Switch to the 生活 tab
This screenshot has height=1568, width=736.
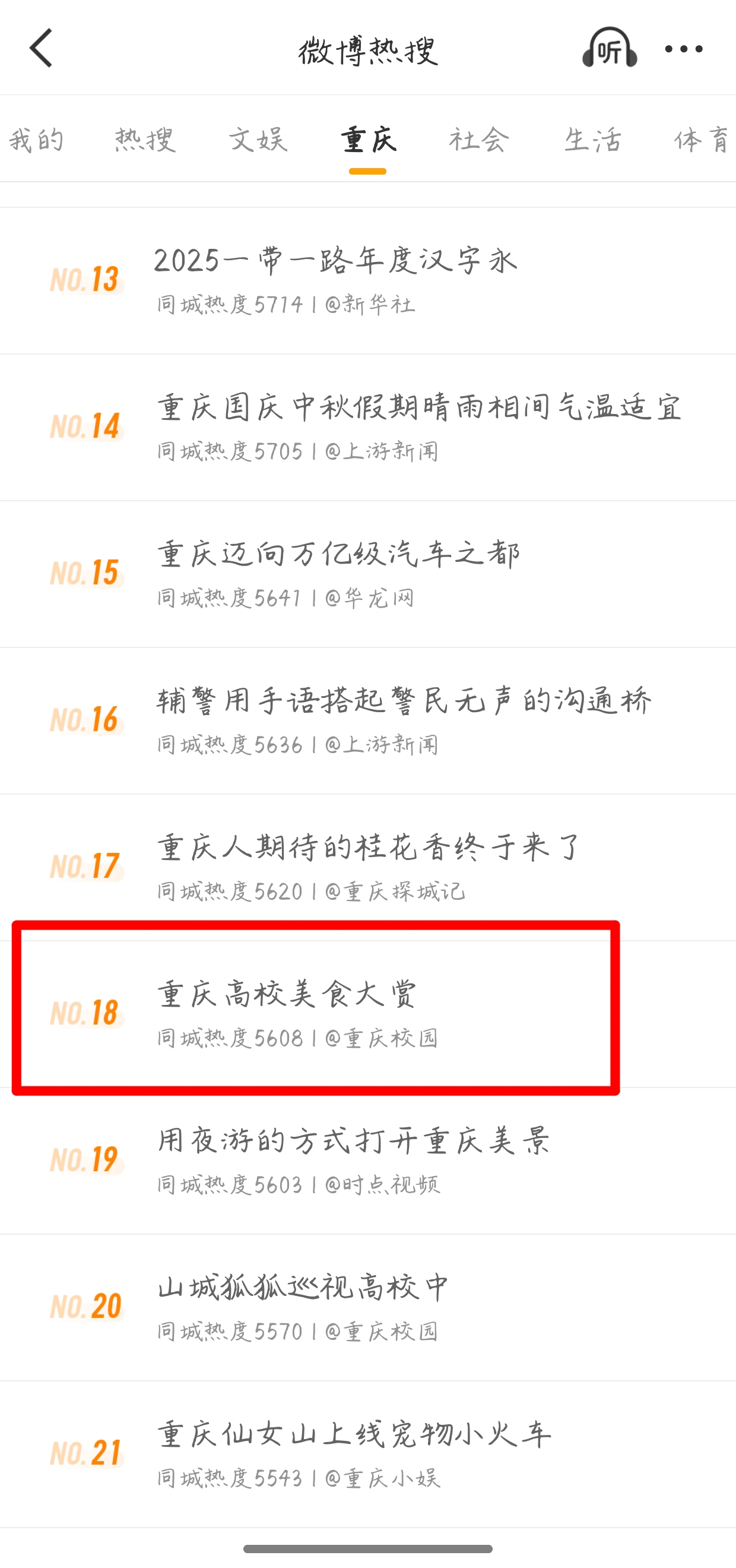coord(592,140)
